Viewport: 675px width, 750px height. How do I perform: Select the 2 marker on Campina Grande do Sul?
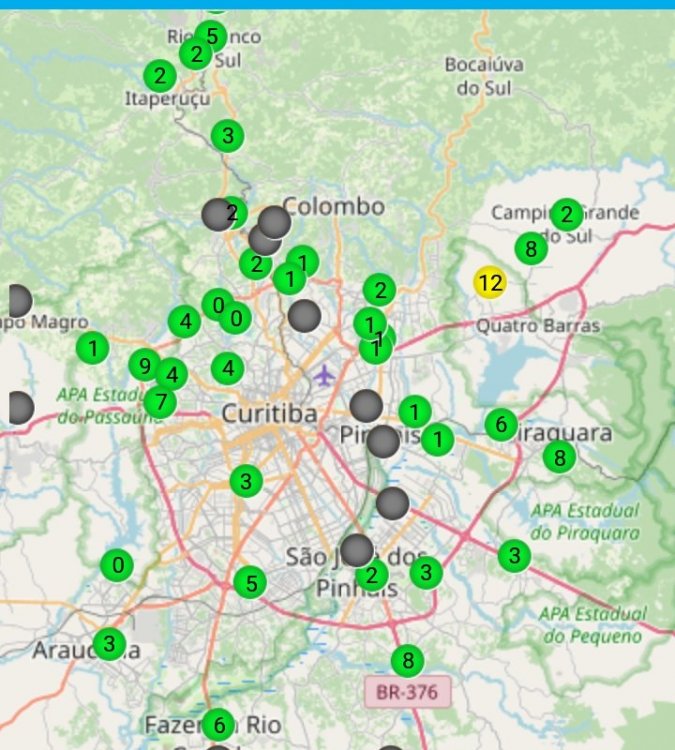pos(566,214)
